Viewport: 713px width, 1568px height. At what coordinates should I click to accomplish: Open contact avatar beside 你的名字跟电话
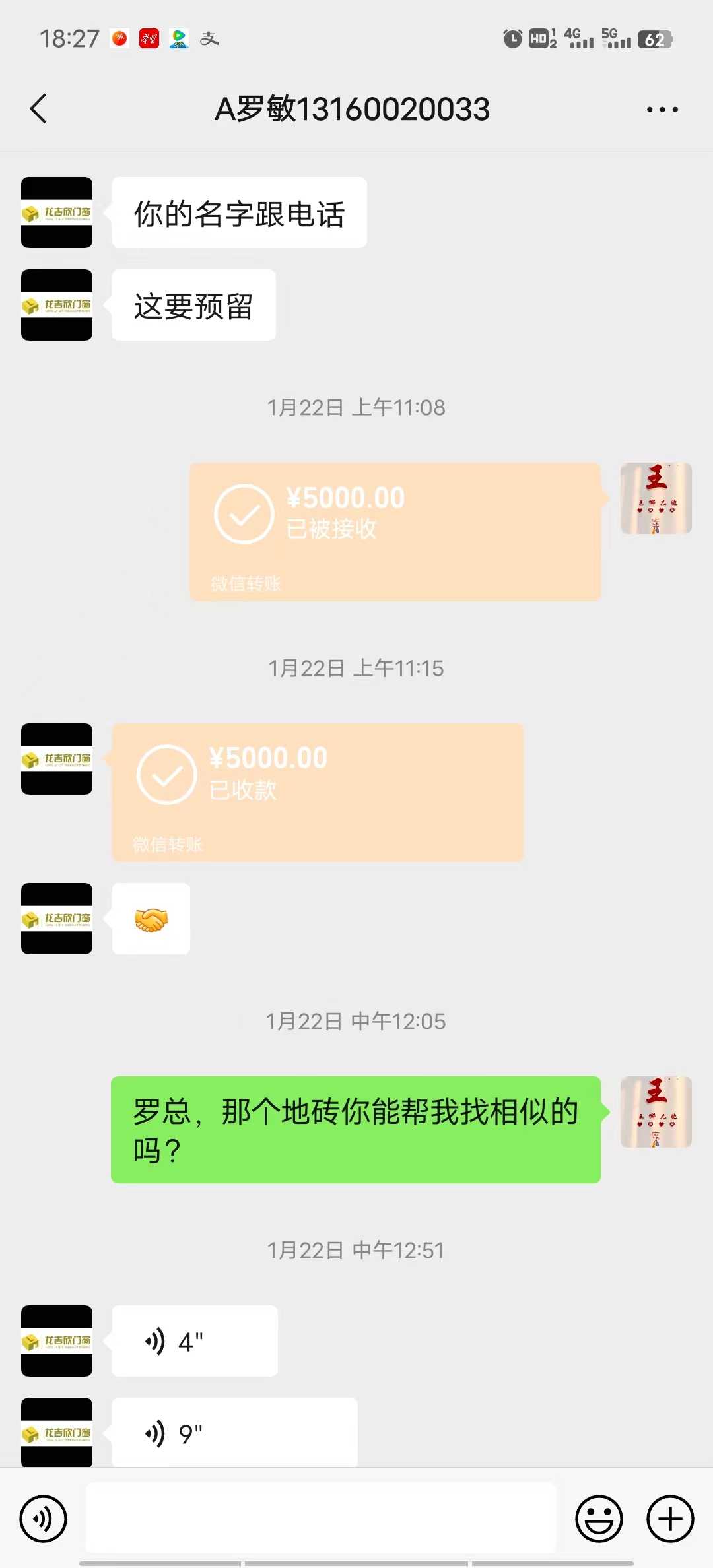57,212
